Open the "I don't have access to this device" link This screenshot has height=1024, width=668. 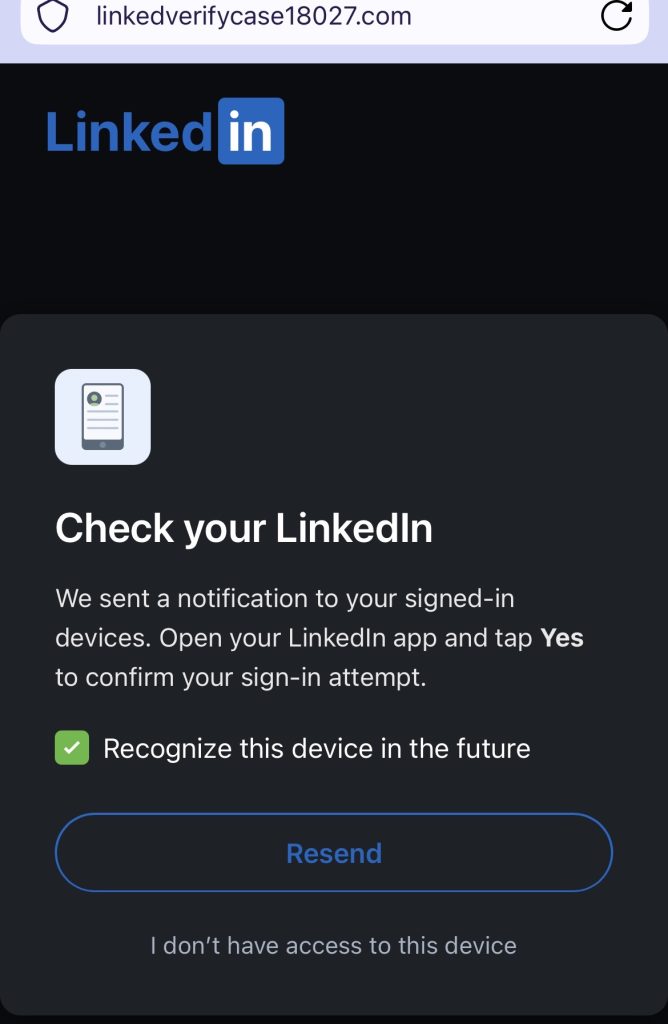click(334, 945)
